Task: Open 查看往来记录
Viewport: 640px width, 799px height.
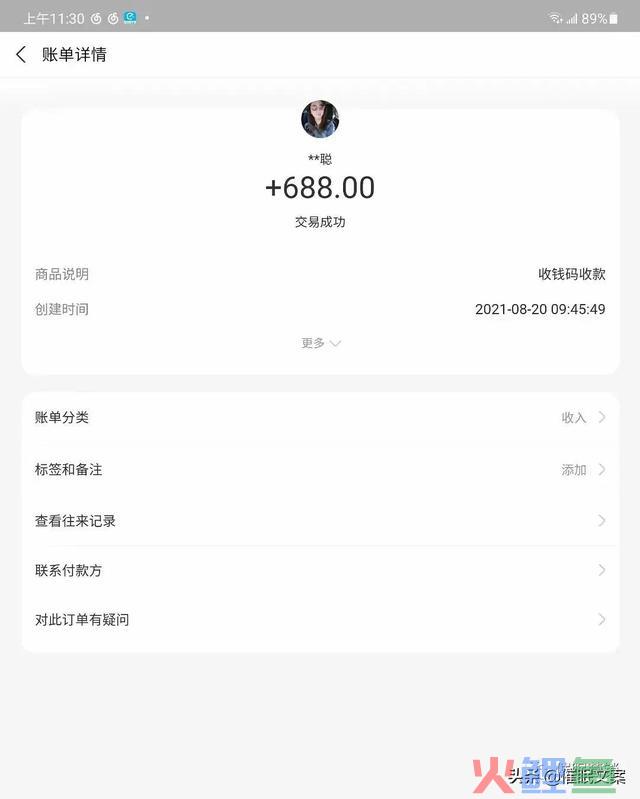Action: click(x=320, y=521)
